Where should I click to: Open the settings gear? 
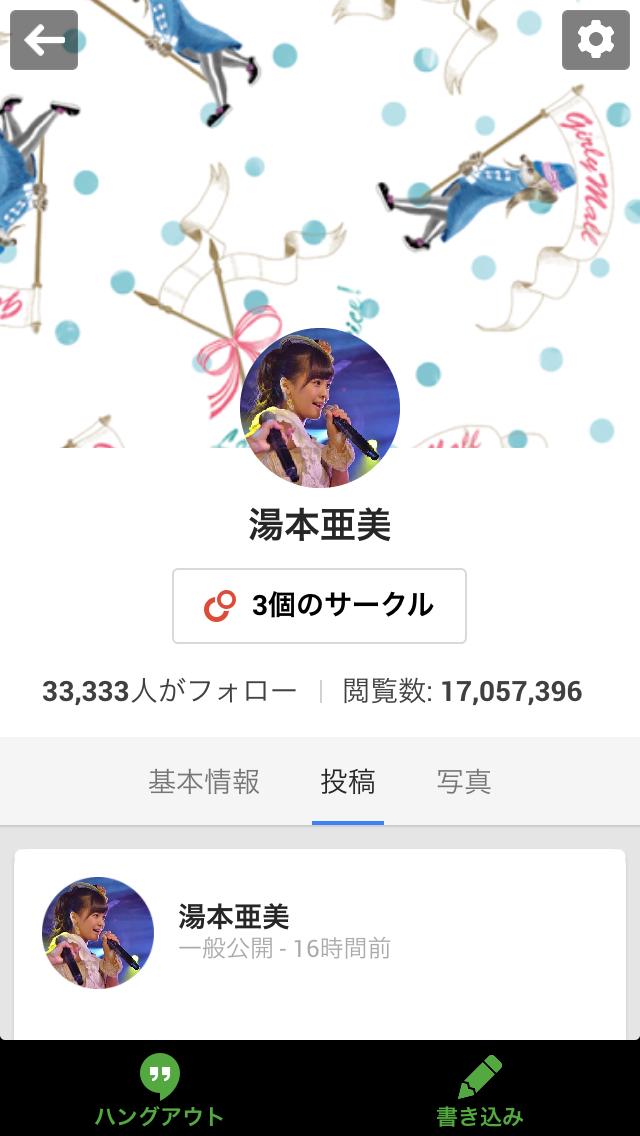click(x=596, y=40)
